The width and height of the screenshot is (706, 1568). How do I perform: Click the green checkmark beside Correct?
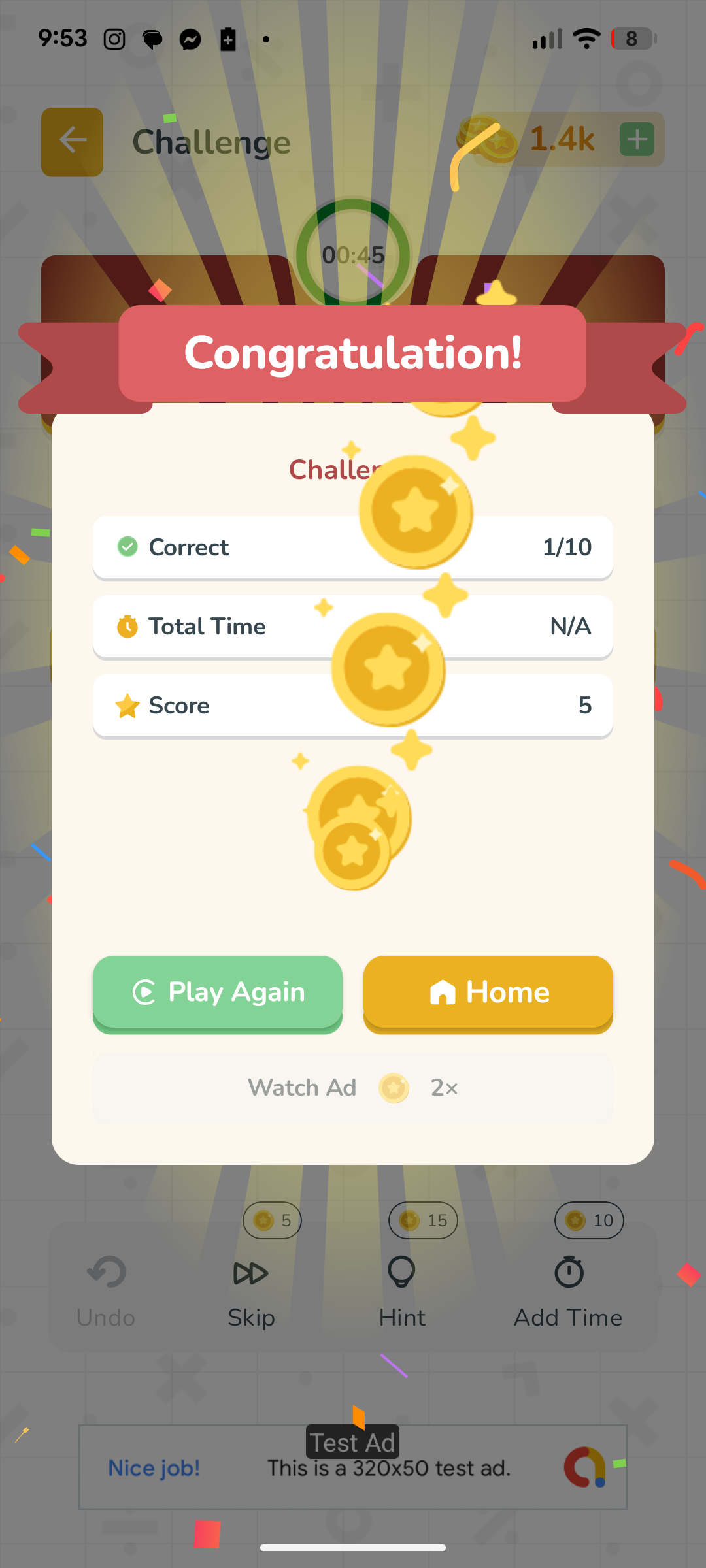127,547
